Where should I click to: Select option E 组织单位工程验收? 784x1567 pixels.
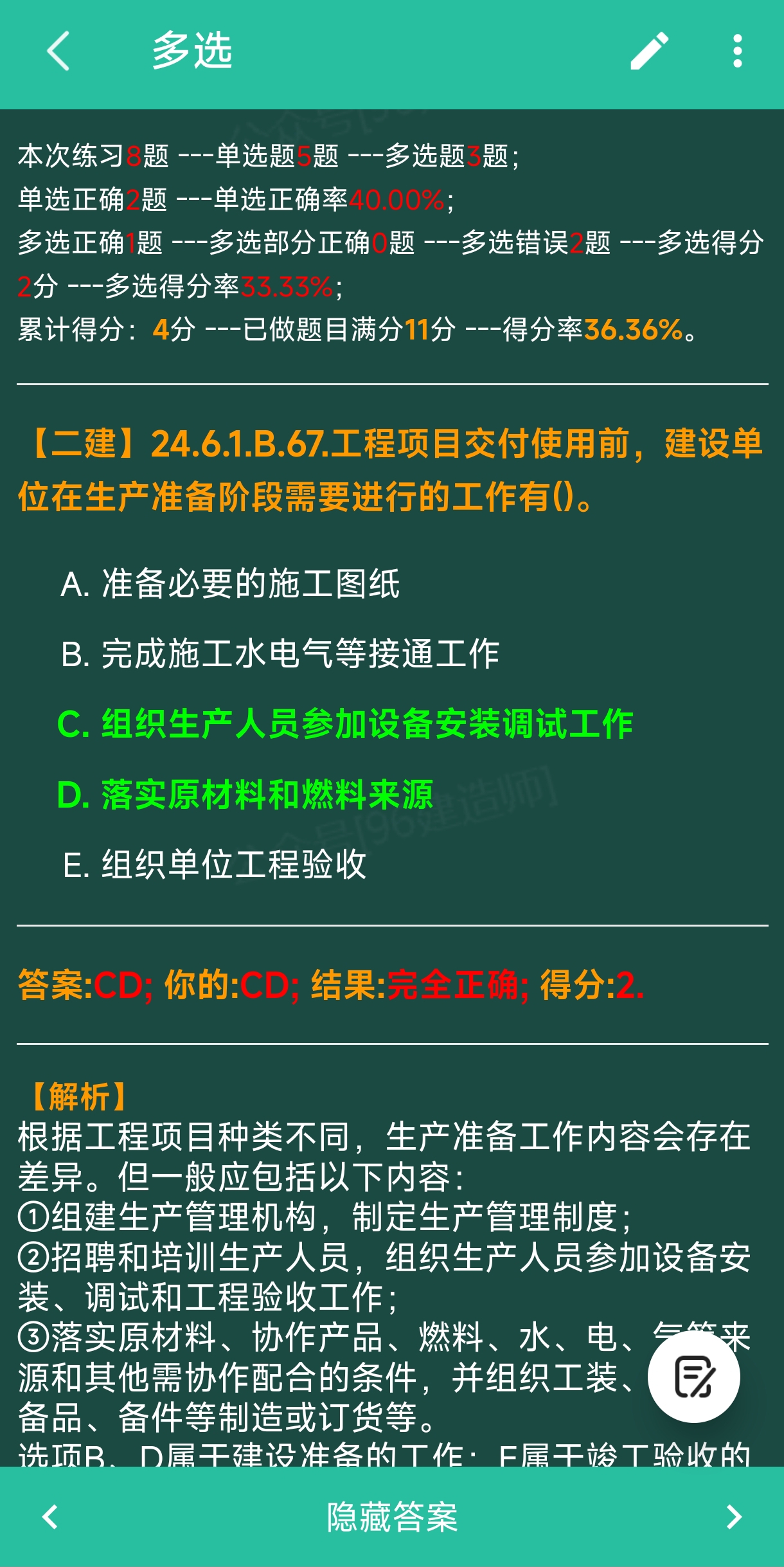pos(214,864)
